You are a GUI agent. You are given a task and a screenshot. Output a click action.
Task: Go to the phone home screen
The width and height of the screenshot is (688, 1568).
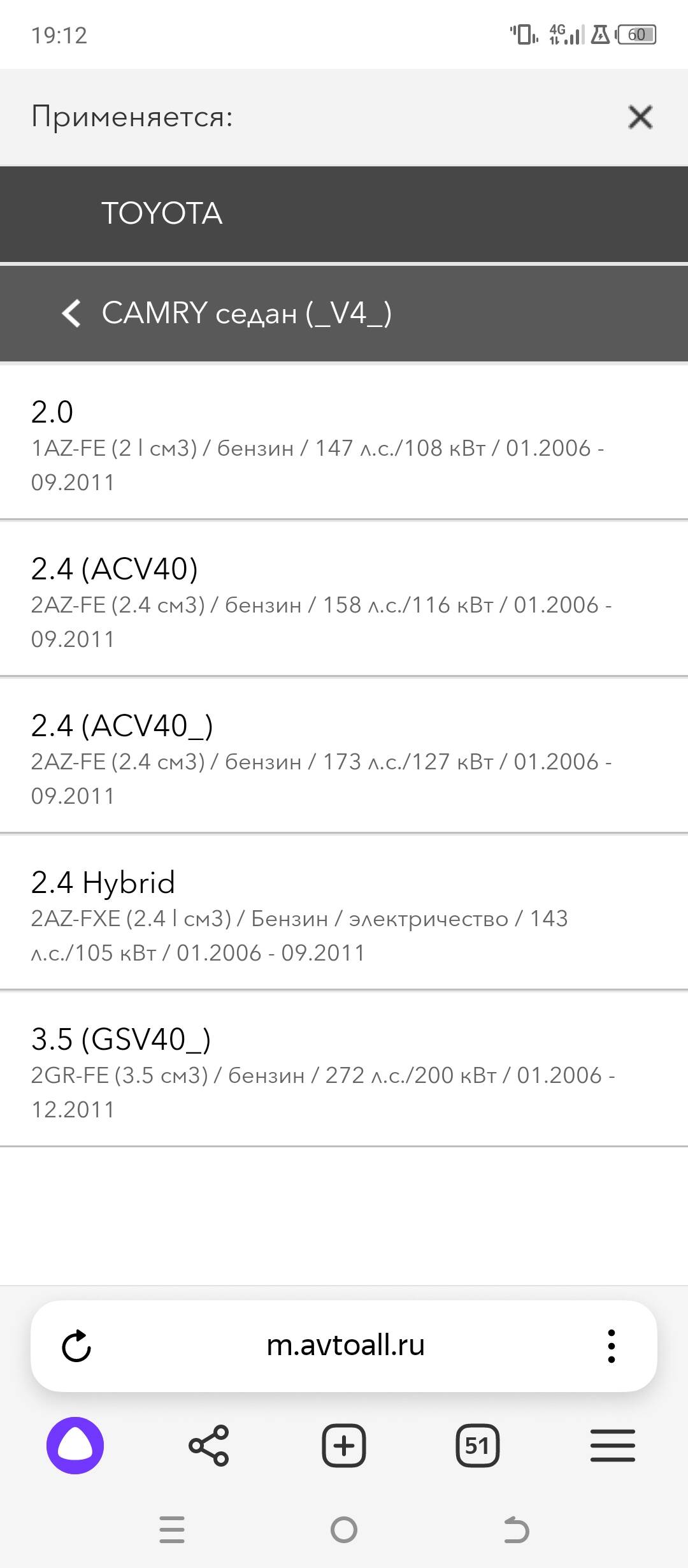344,1529
